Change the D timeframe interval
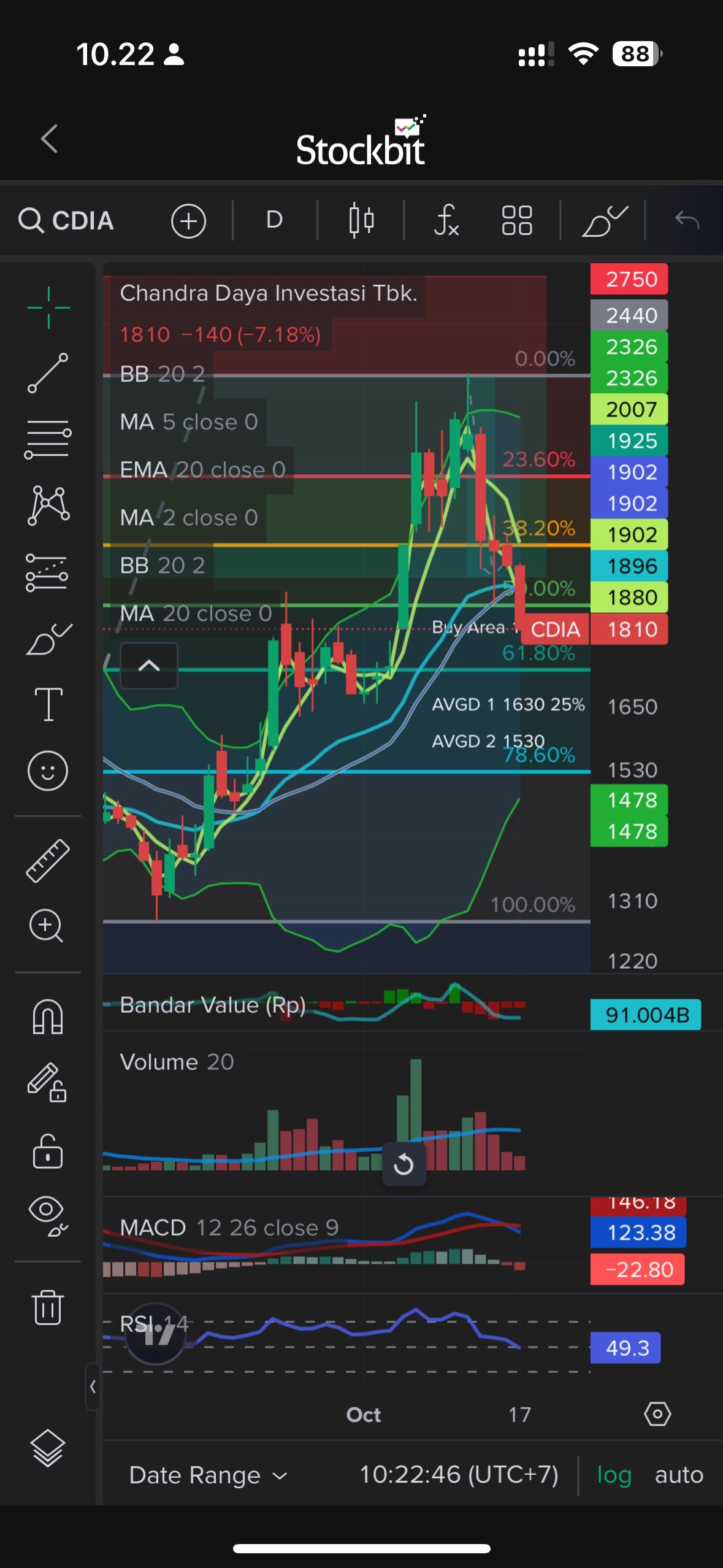The height and width of the screenshot is (1568, 723). tap(274, 220)
